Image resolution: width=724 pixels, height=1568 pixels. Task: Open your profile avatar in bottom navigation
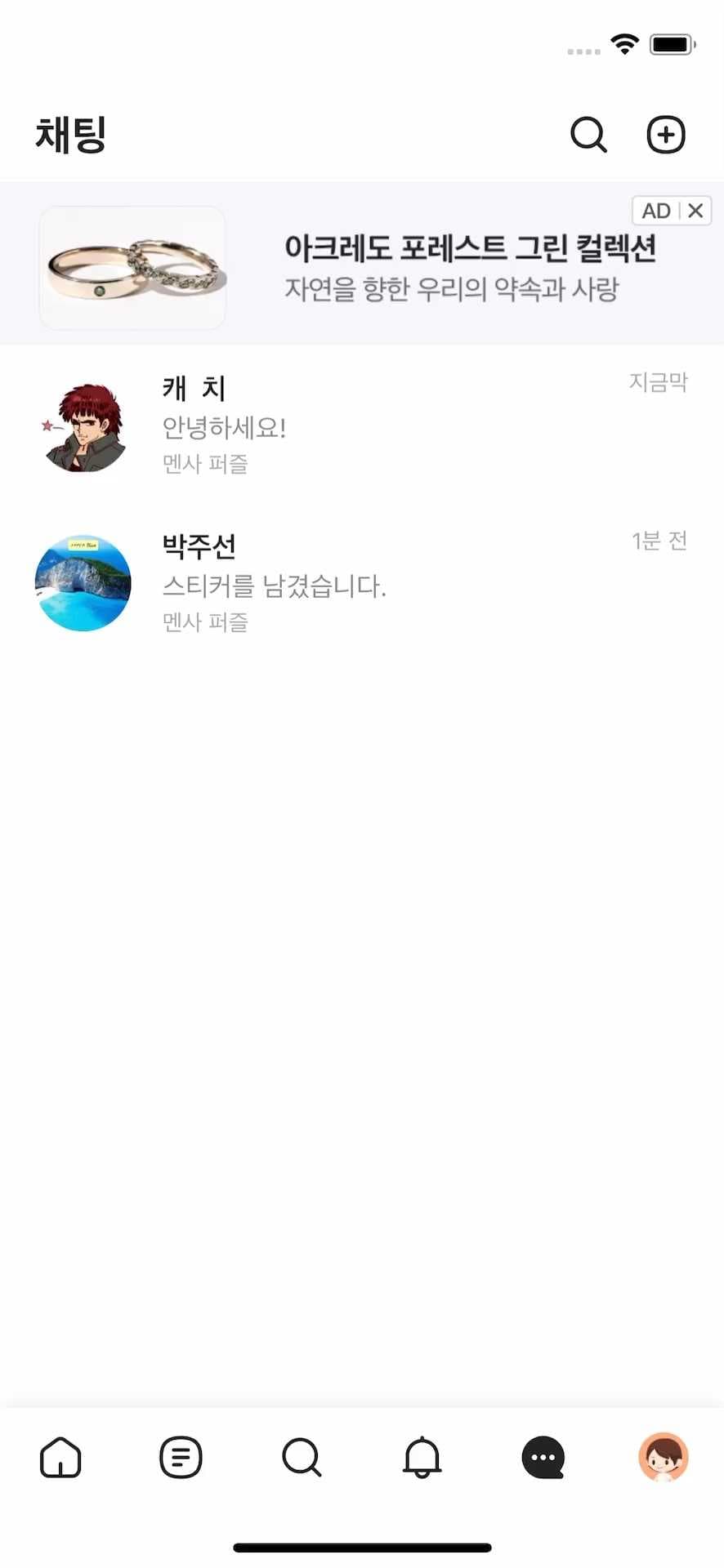tap(664, 1459)
